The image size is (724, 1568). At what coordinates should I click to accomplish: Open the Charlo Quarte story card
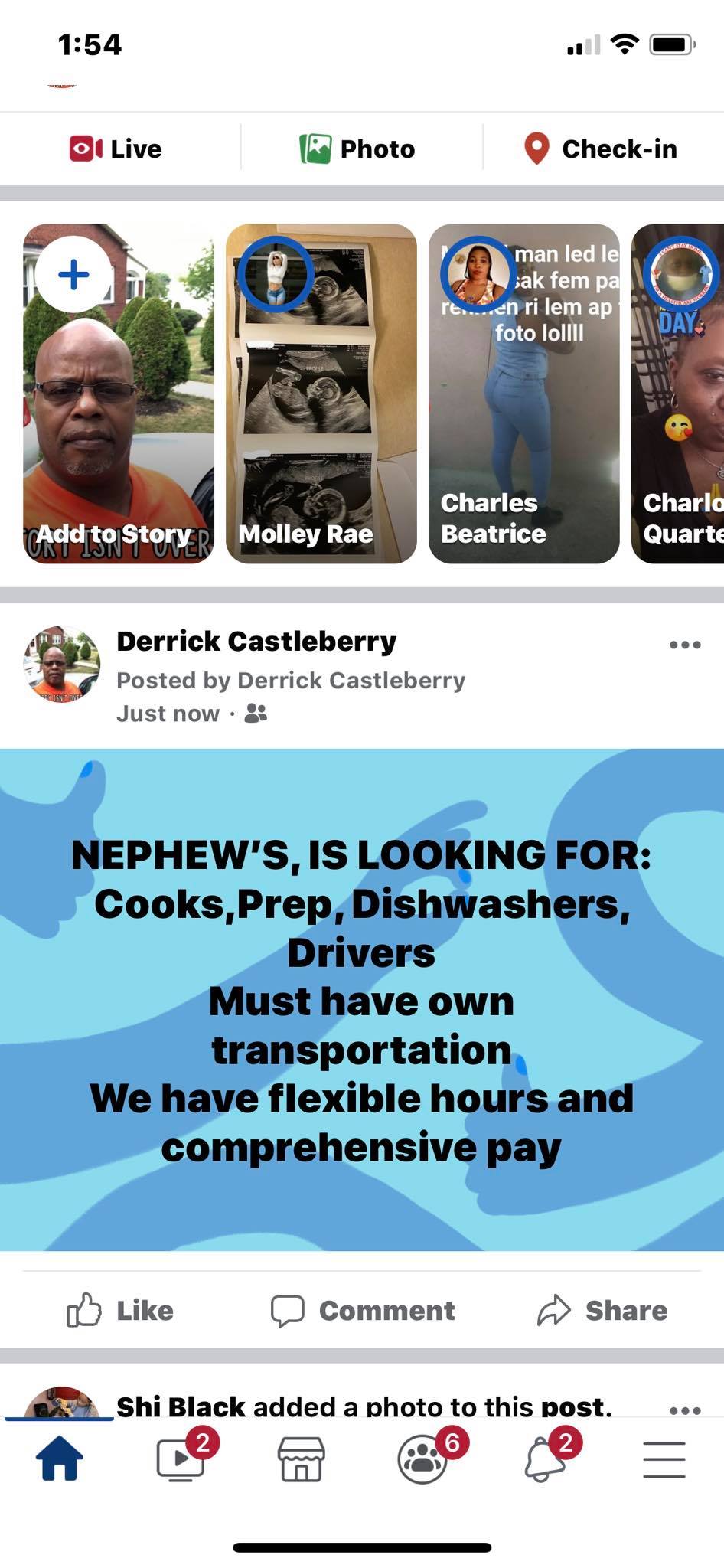(678, 394)
